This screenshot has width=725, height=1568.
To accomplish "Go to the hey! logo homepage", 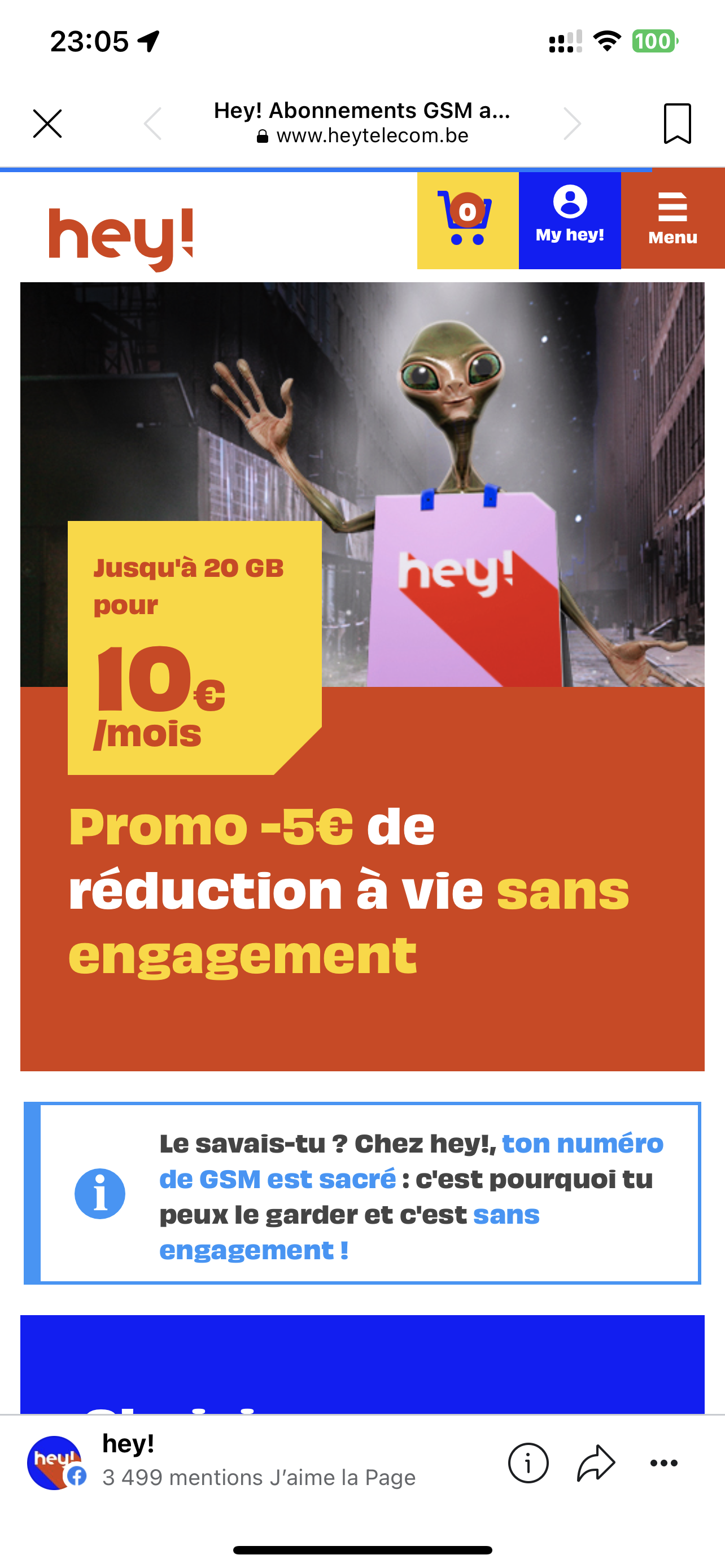I will click(120, 238).
